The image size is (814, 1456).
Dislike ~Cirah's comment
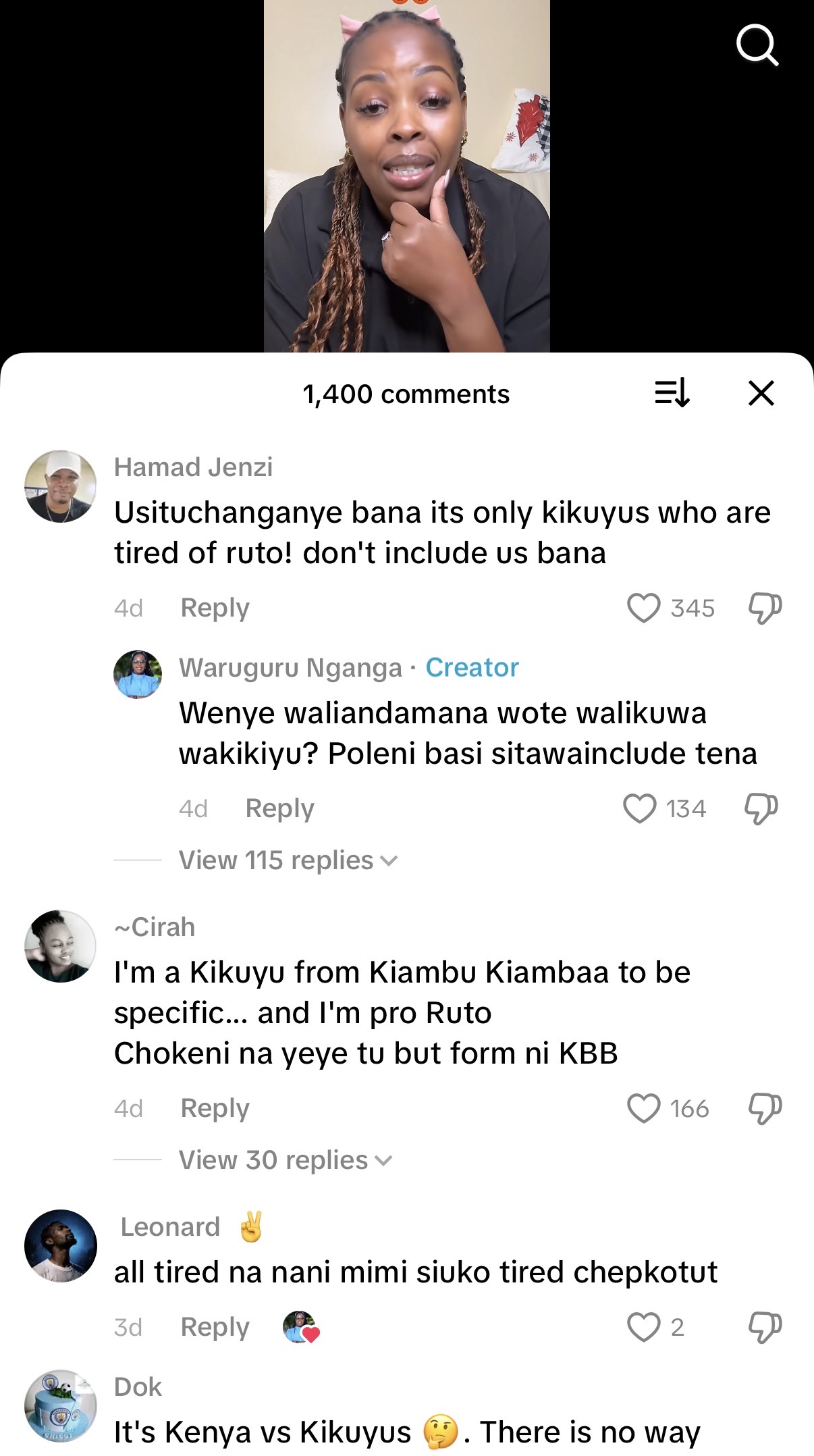pos(765,1108)
